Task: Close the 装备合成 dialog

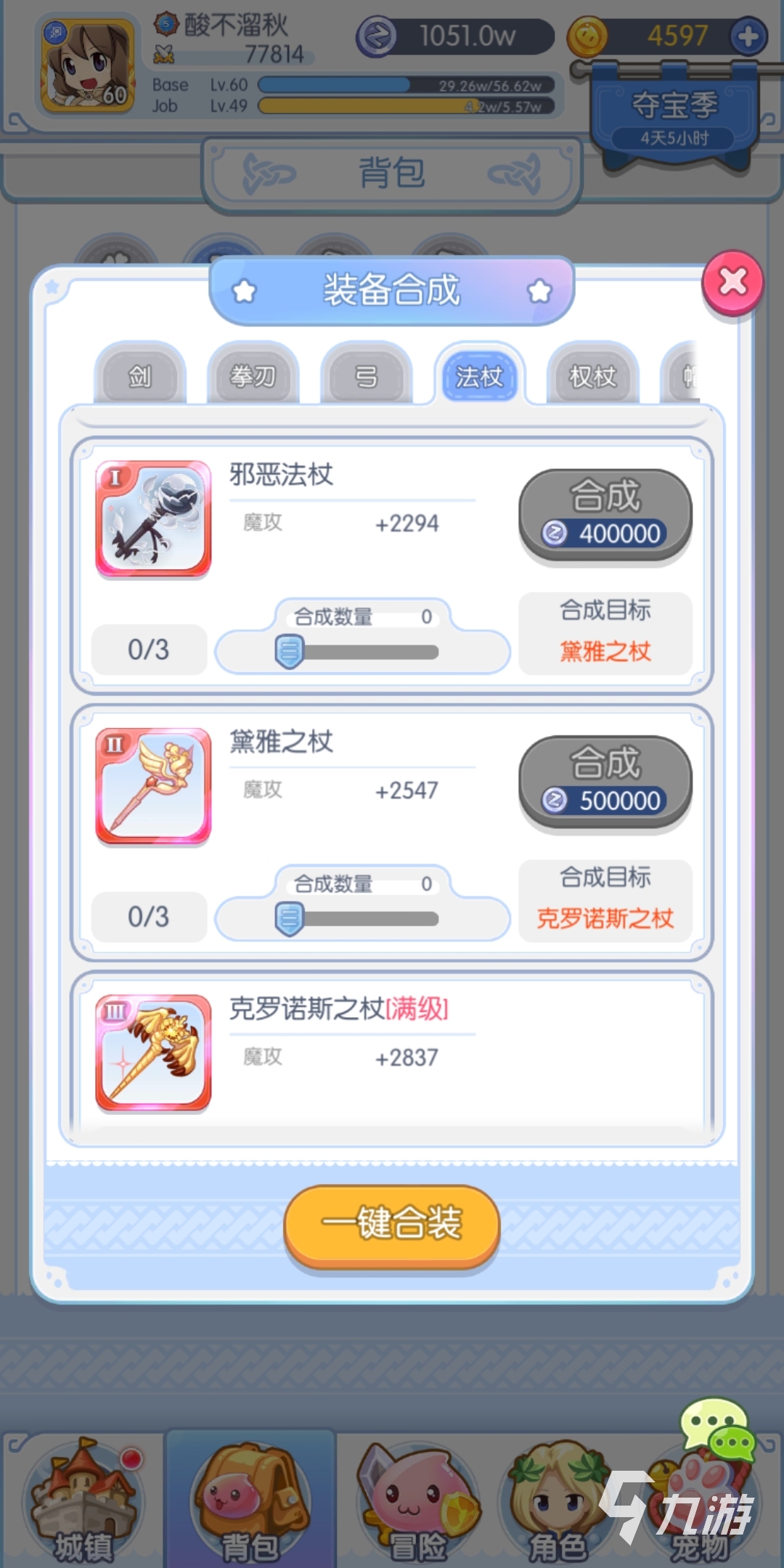Action: [732, 282]
